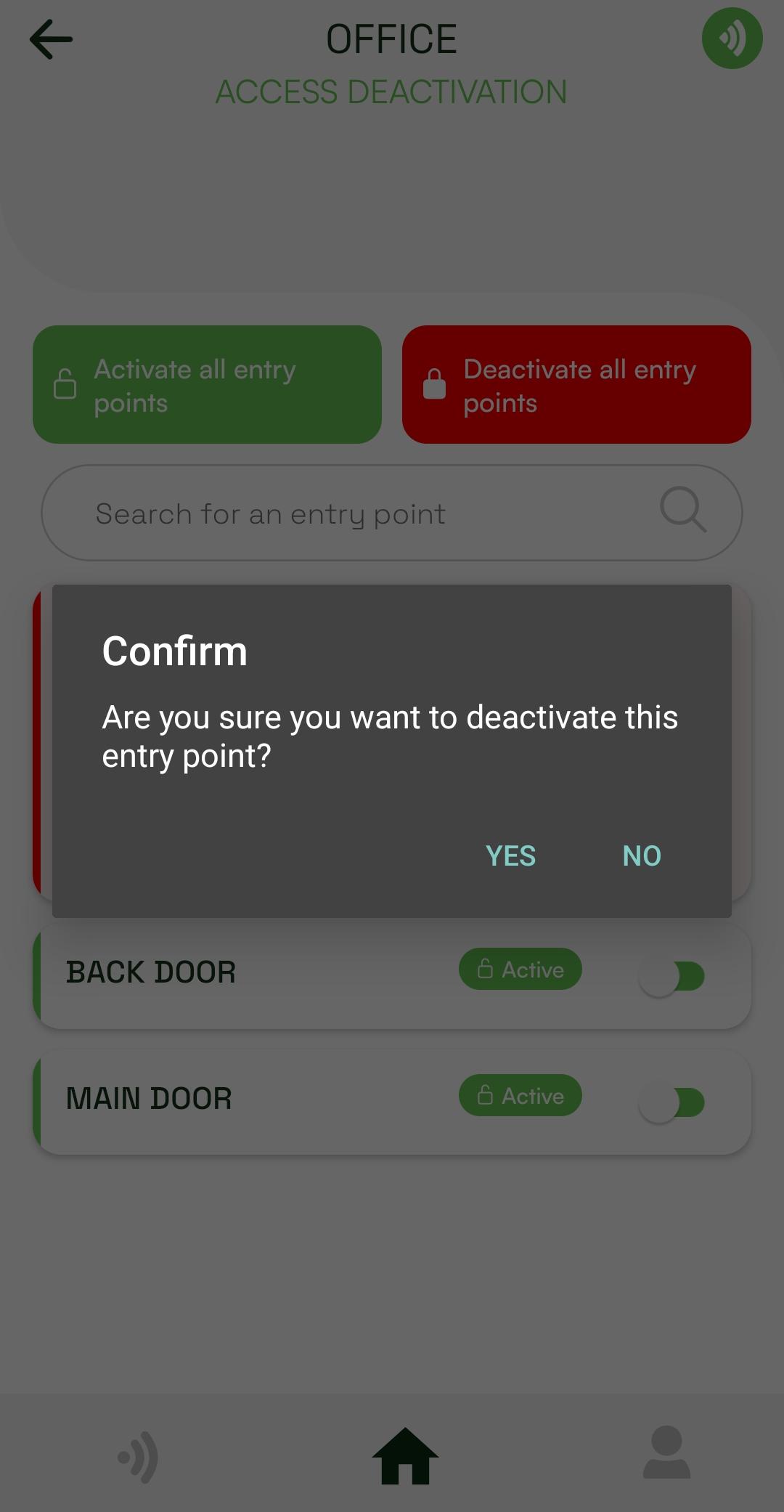This screenshot has width=784, height=1512.
Task: Go back using the arrow
Action: point(51,39)
